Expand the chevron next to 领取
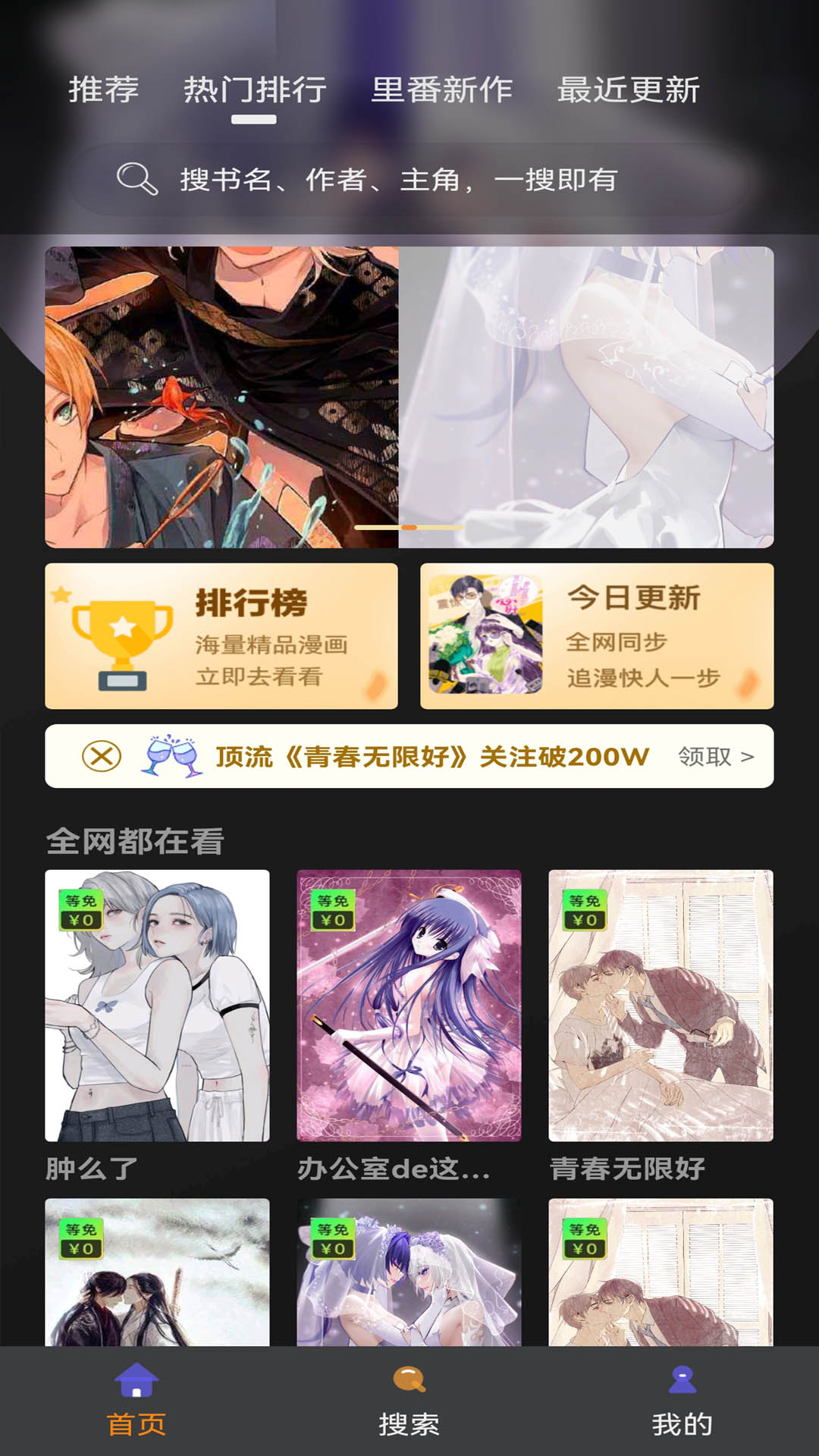 [746, 755]
